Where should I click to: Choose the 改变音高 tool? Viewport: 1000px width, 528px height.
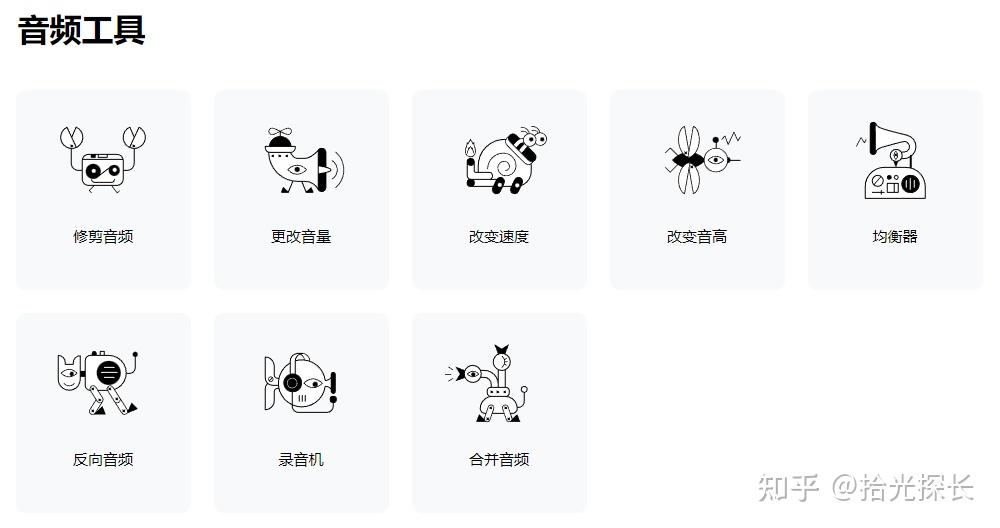click(x=697, y=190)
